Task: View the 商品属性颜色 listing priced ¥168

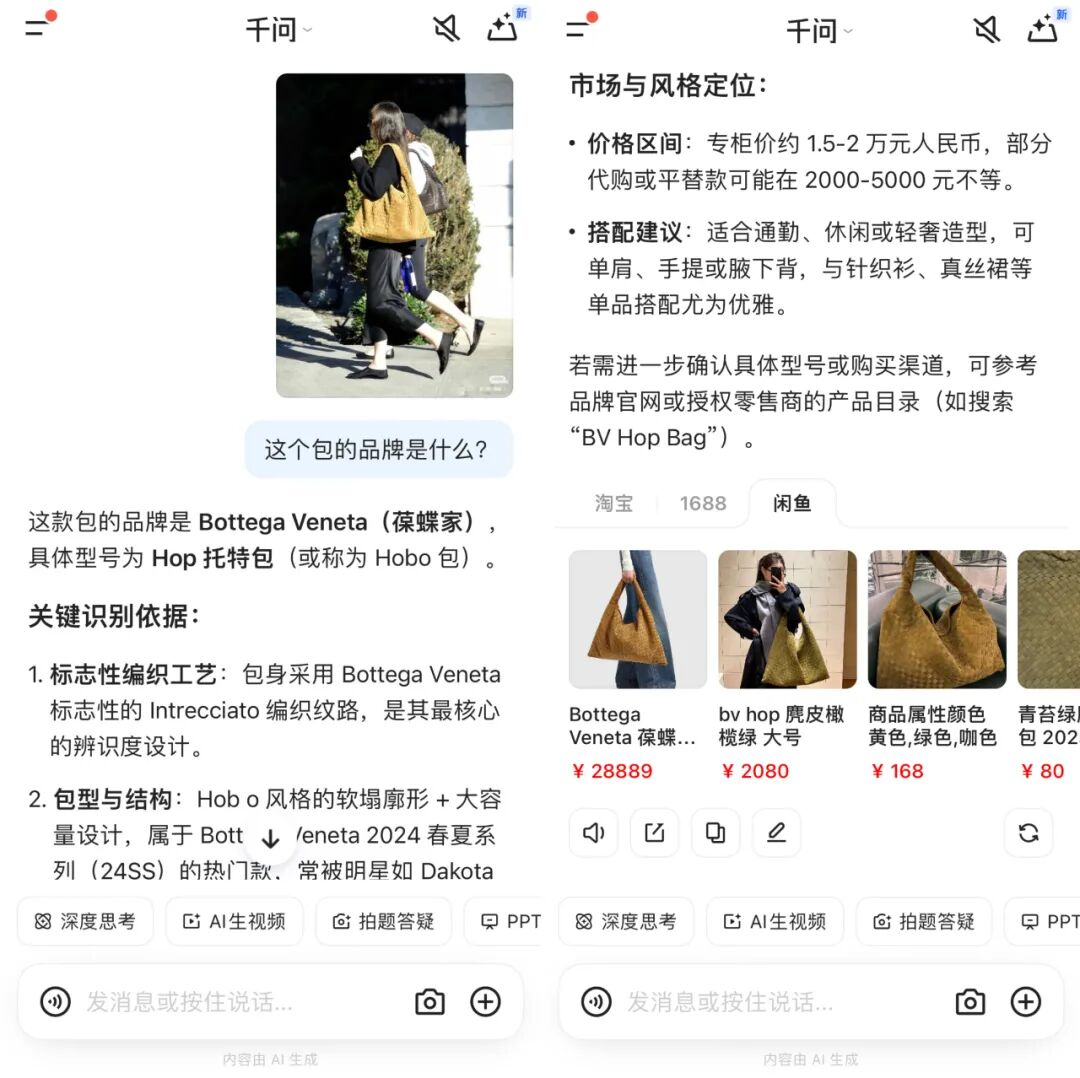Action: [937, 665]
